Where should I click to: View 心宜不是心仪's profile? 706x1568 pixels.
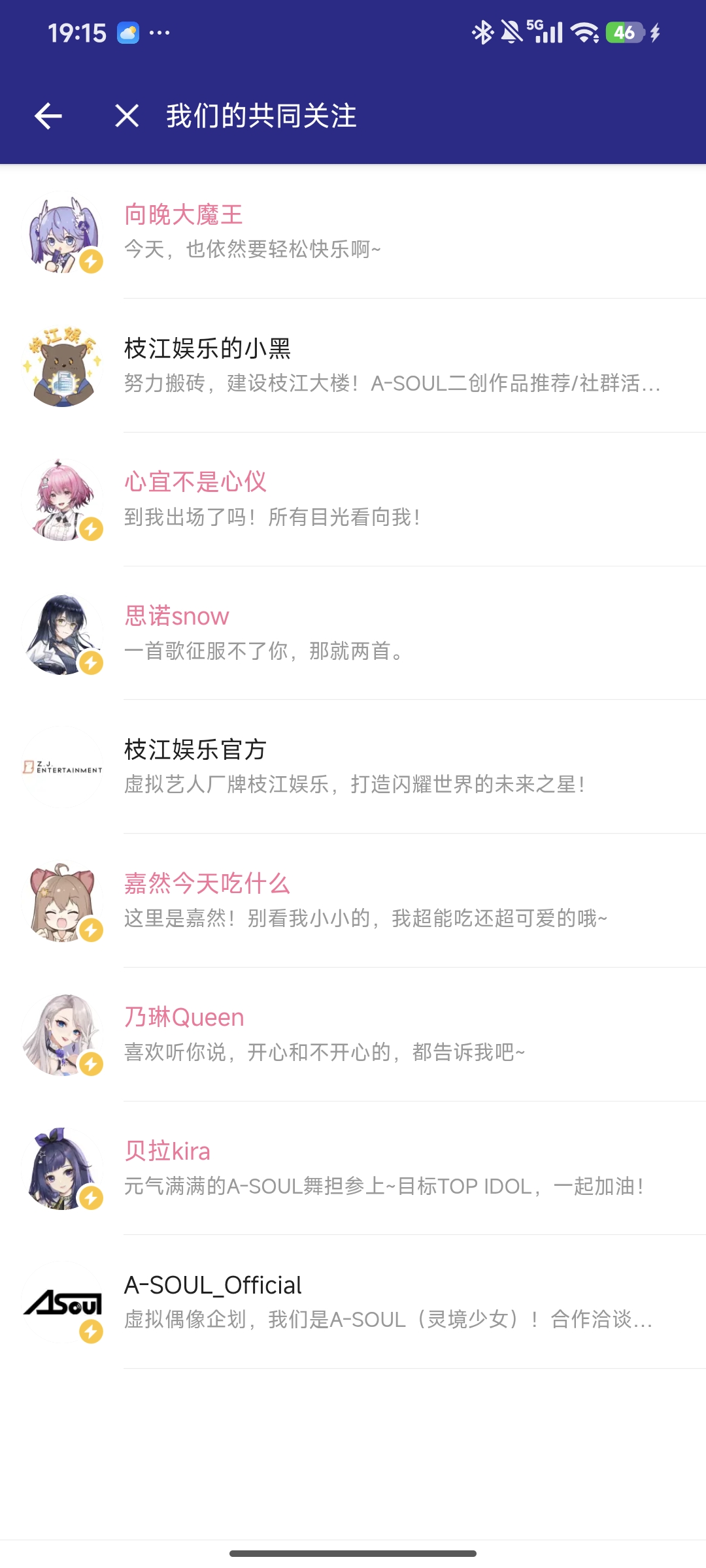[x=353, y=500]
